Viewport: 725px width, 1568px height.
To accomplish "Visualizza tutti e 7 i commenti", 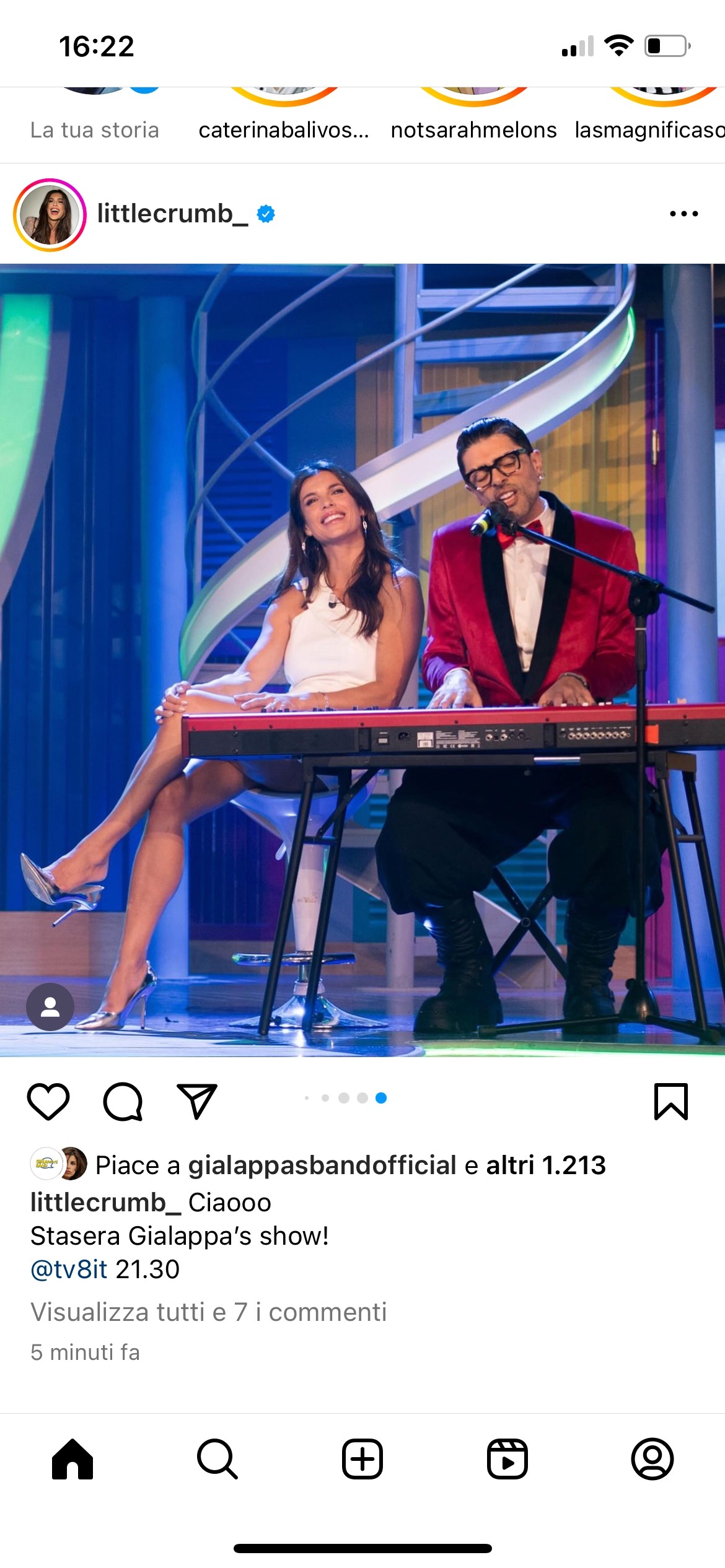I will 209,1312.
